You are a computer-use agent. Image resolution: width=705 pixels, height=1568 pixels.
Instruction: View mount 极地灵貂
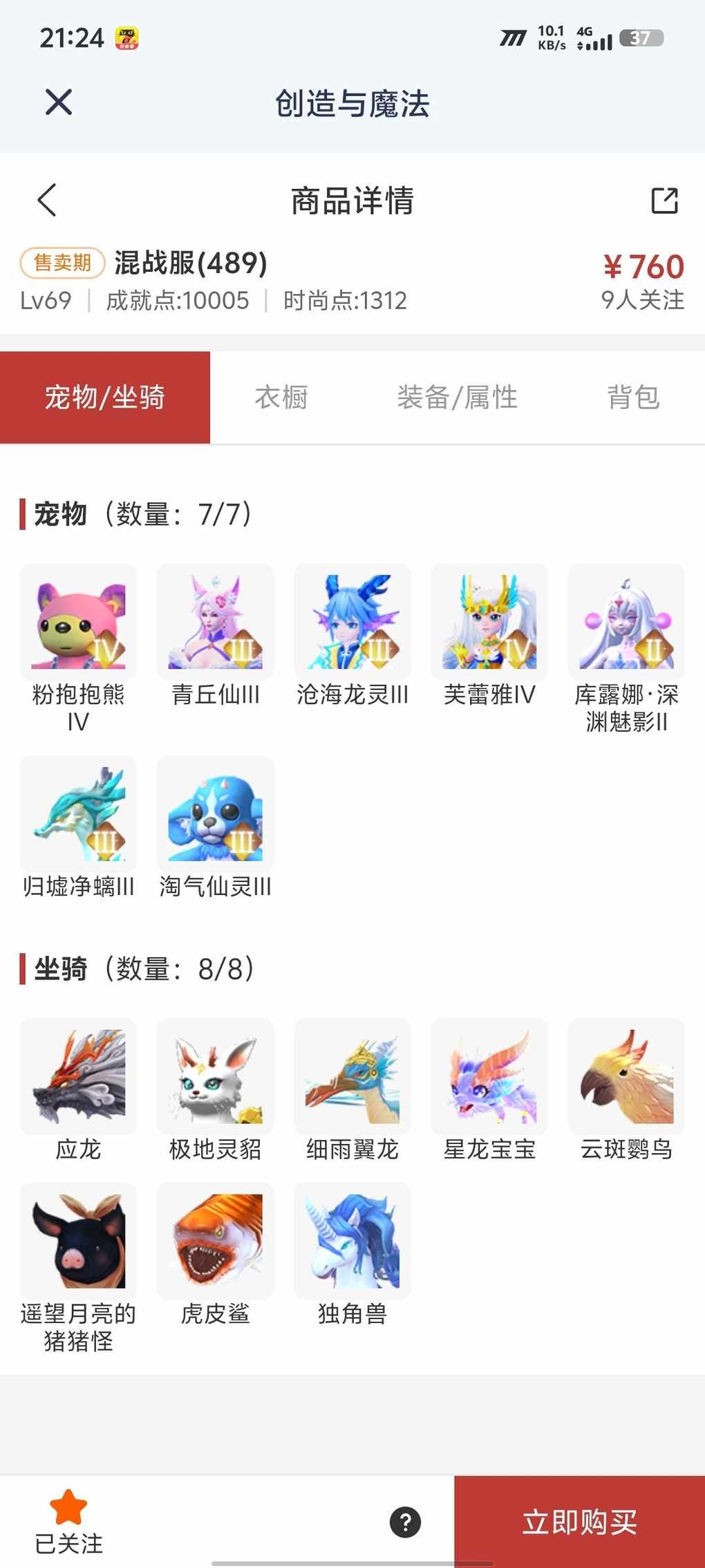215,1076
